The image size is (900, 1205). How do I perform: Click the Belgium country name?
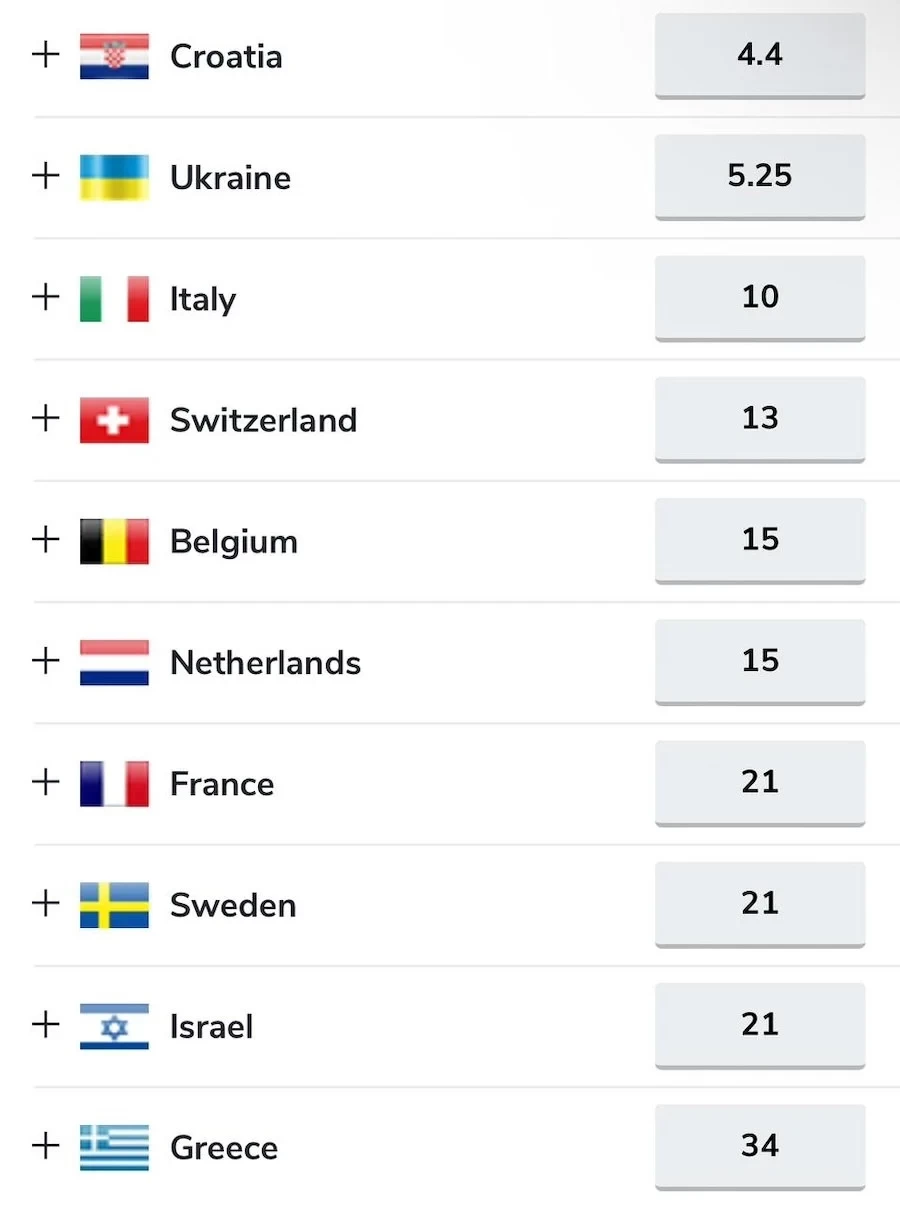tap(234, 541)
